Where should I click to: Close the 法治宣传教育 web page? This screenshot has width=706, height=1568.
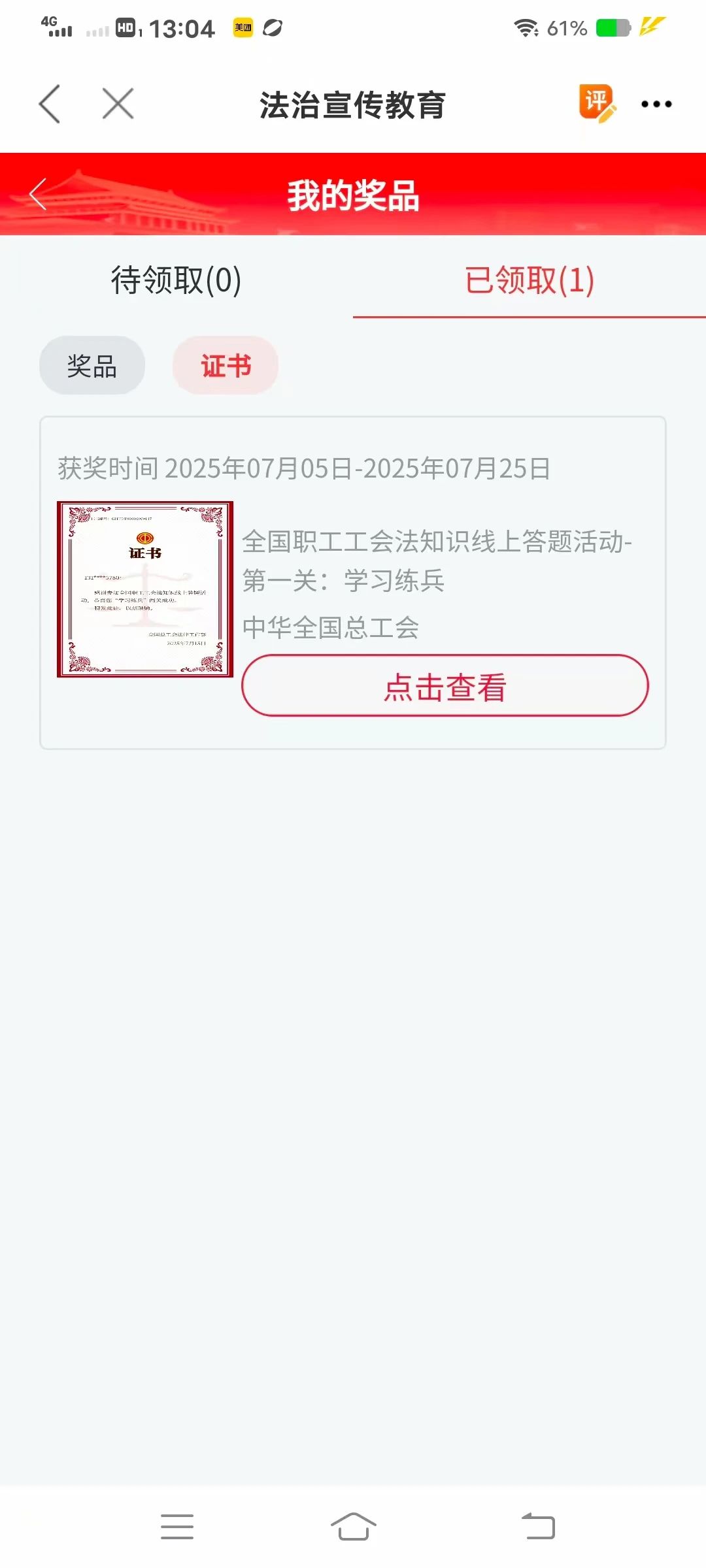tap(118, 104)
